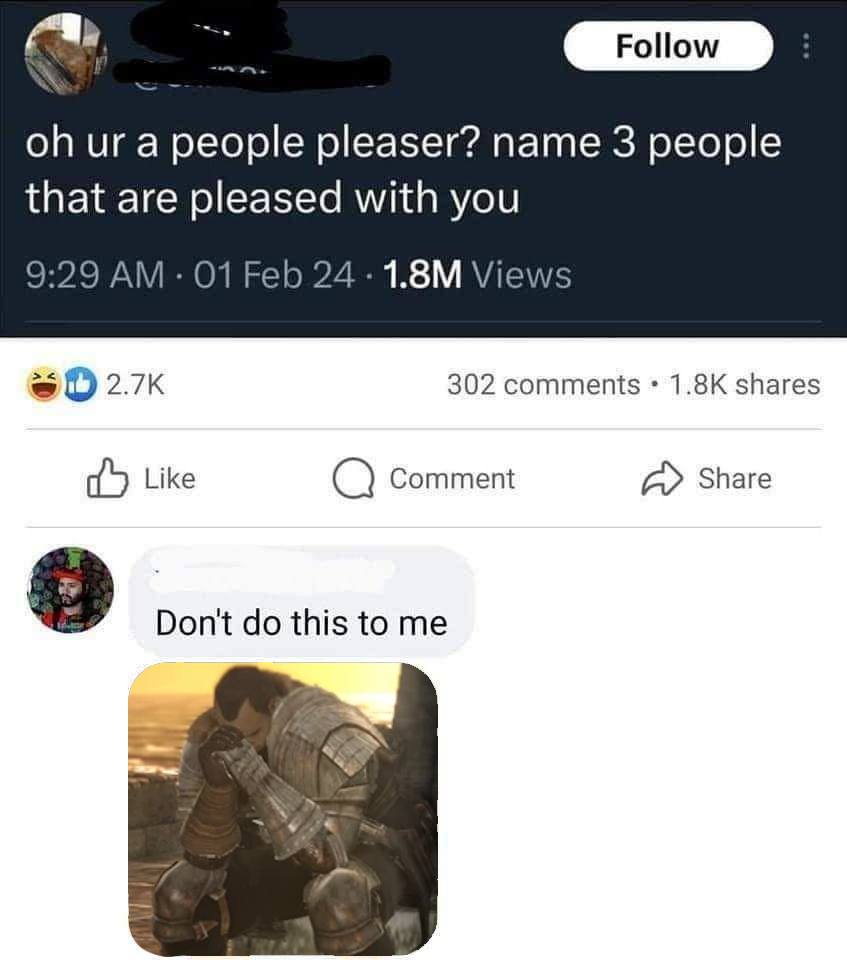The height and width of the screenshot is (960, 847).
Task: Share this post
Action: pyautogui.click(x=707, y=479)
